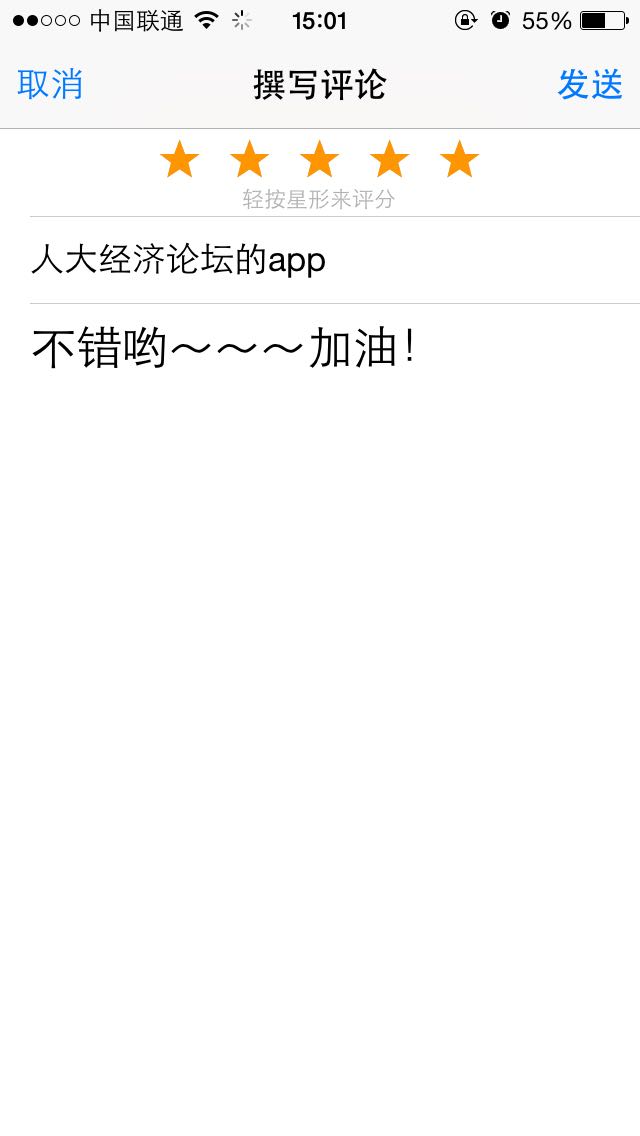Image resolution: width=640 pixels, height=1136 pixels.
Task: Set rating to one star
Action: pyautogui.click(x=180, y=160)
